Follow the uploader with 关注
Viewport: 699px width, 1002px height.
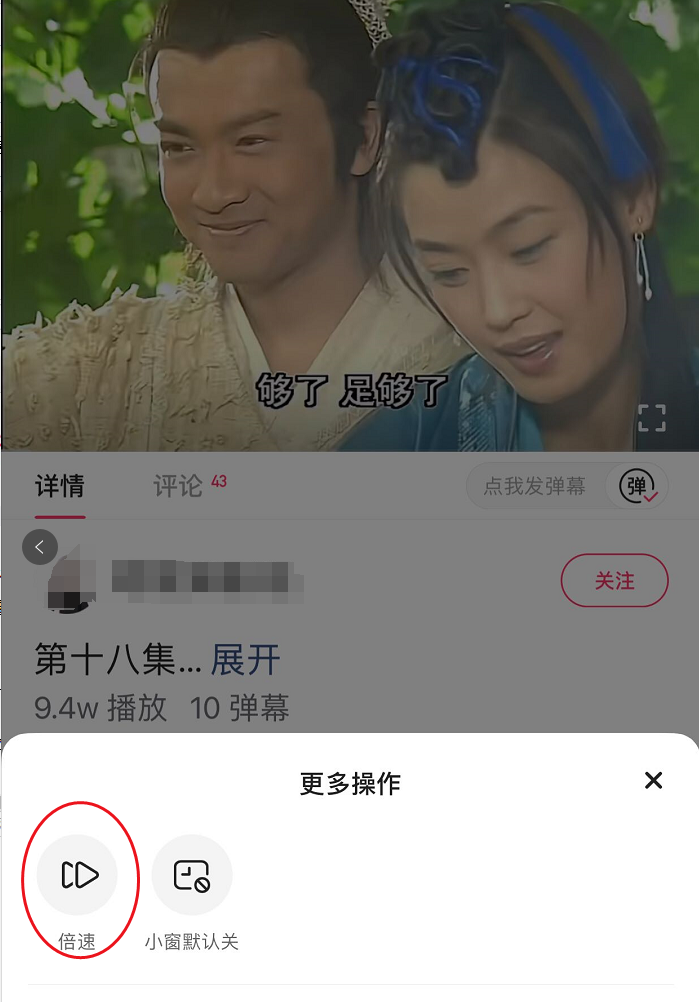[614, 580]
